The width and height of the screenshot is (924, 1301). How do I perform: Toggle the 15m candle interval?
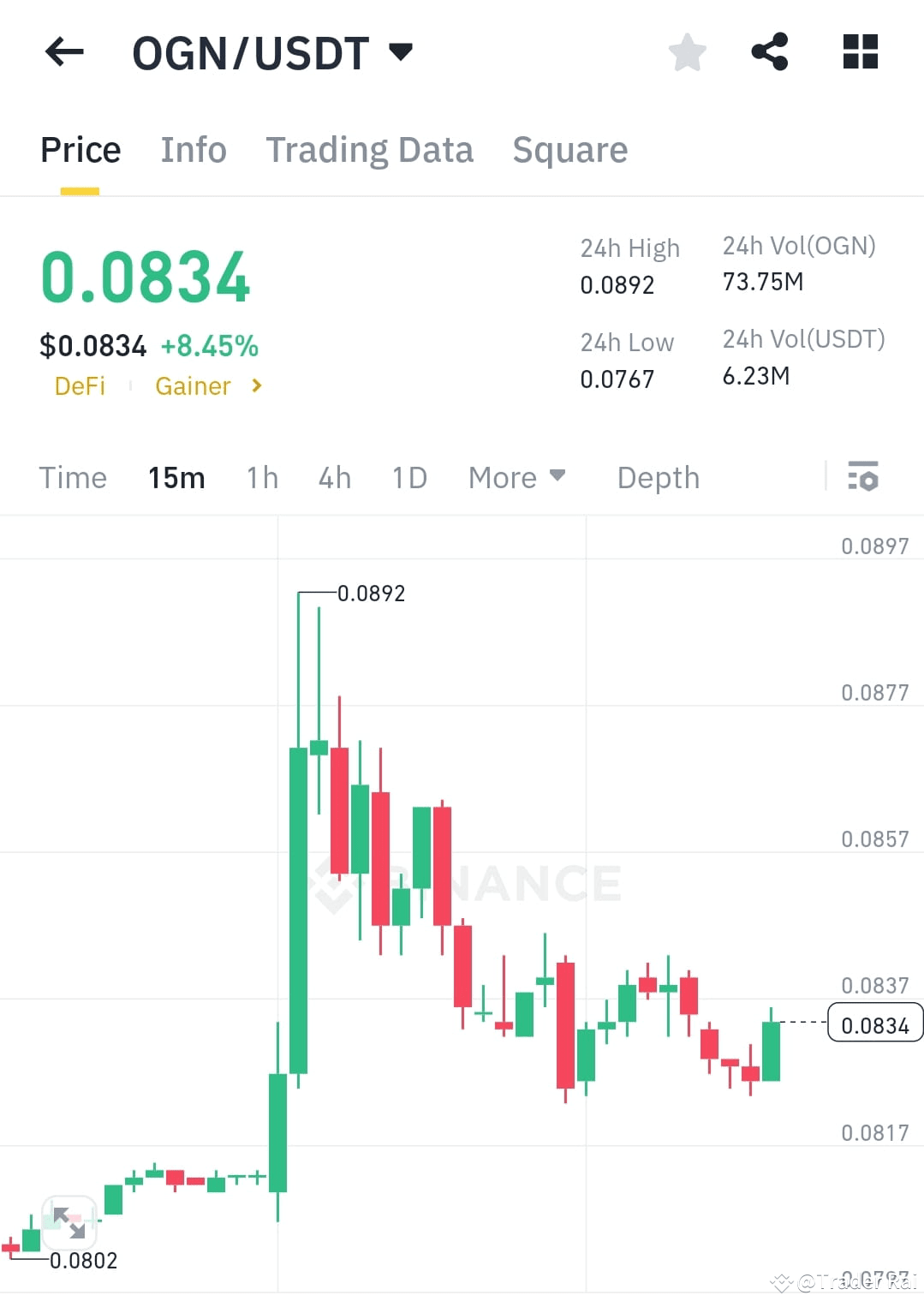point(176,477)
